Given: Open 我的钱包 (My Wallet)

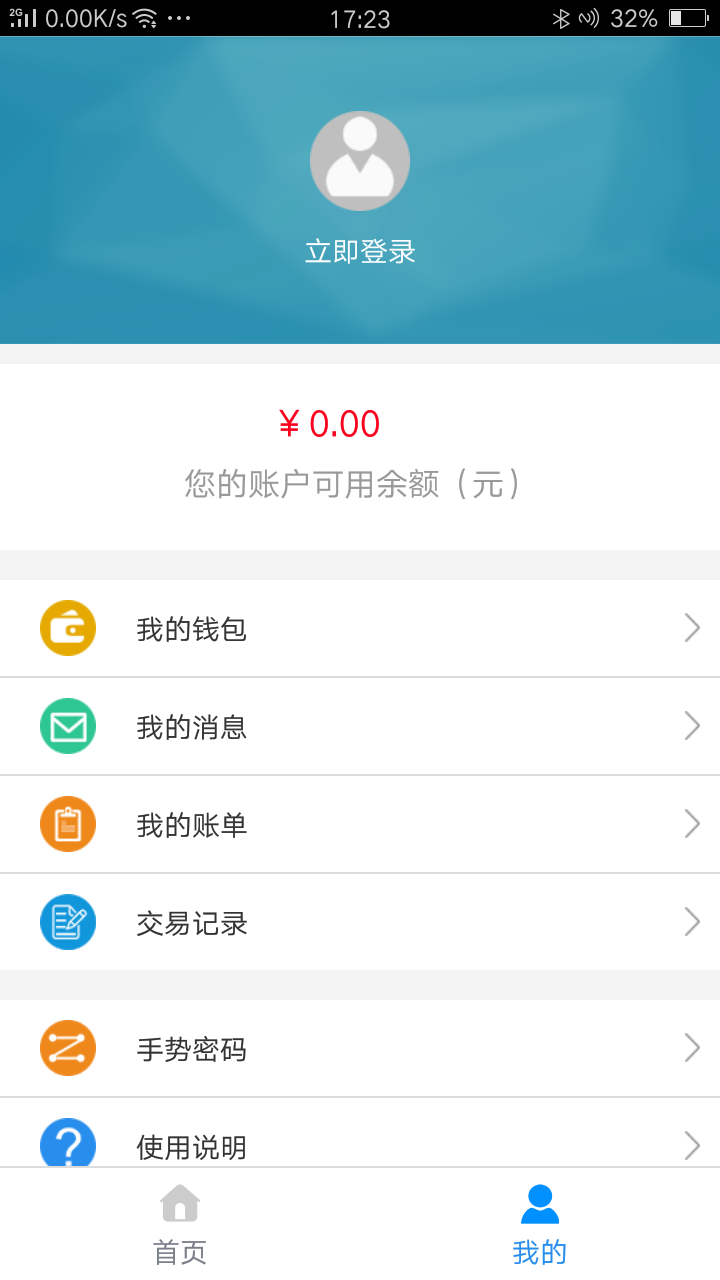Looking at the screenshot, I should click(x=360, y=629).
